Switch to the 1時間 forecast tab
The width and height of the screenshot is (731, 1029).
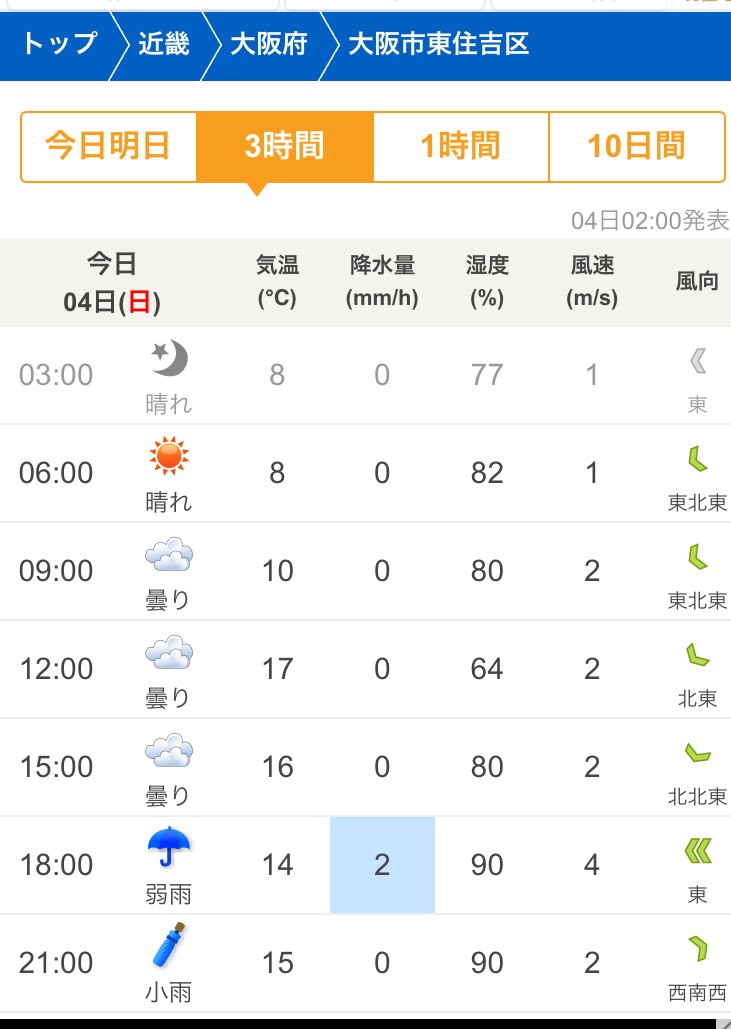[x=460, y=146]
